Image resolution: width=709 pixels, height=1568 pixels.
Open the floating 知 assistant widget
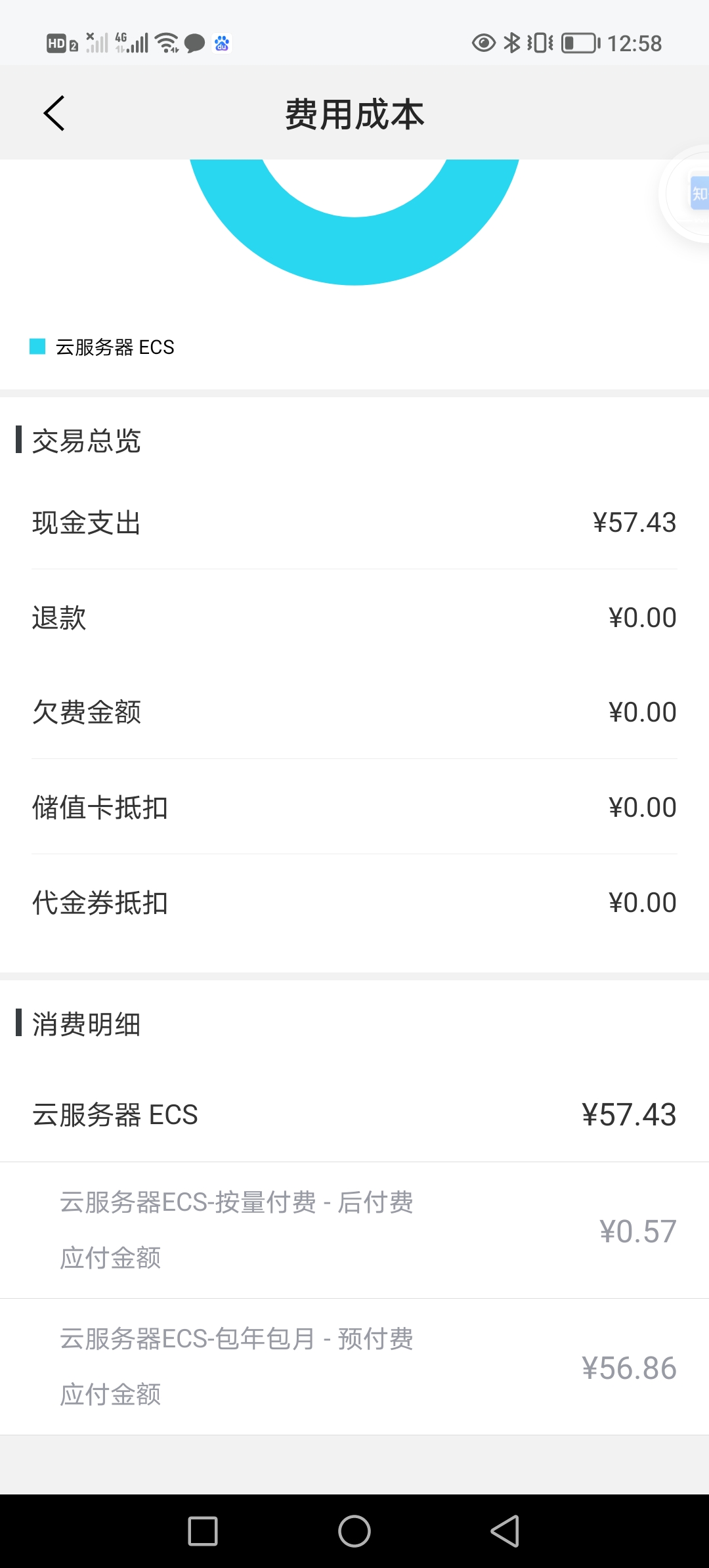coord(697,194)
